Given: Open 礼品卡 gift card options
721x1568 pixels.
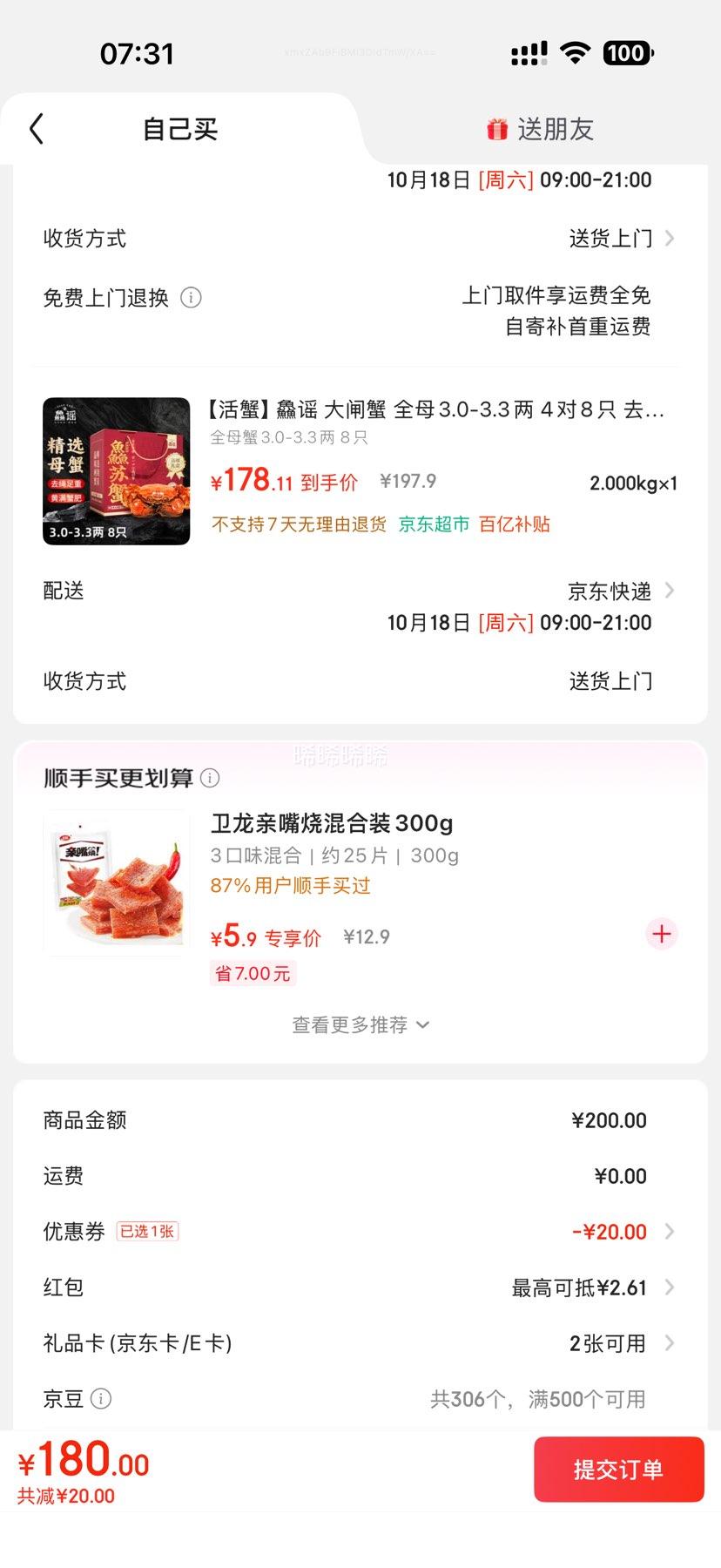Looking at the screenshot, I should coord(610,1342).
